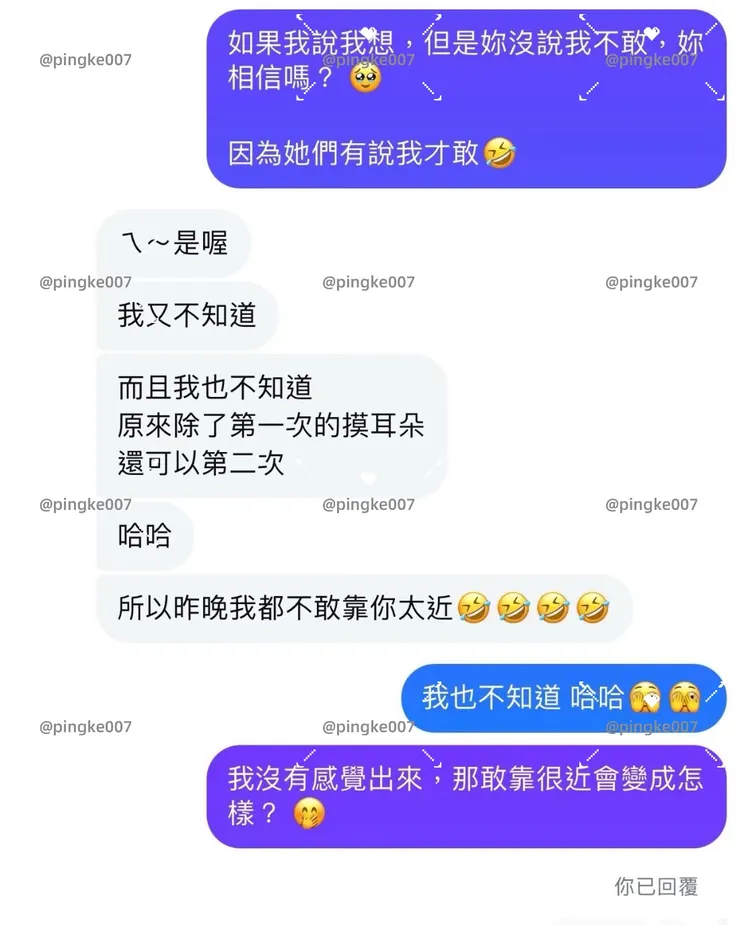Viewport: 740px width, 925px height.
Task: Open the @pingke007 watermark near the bottom
Action: pos(85,727)
